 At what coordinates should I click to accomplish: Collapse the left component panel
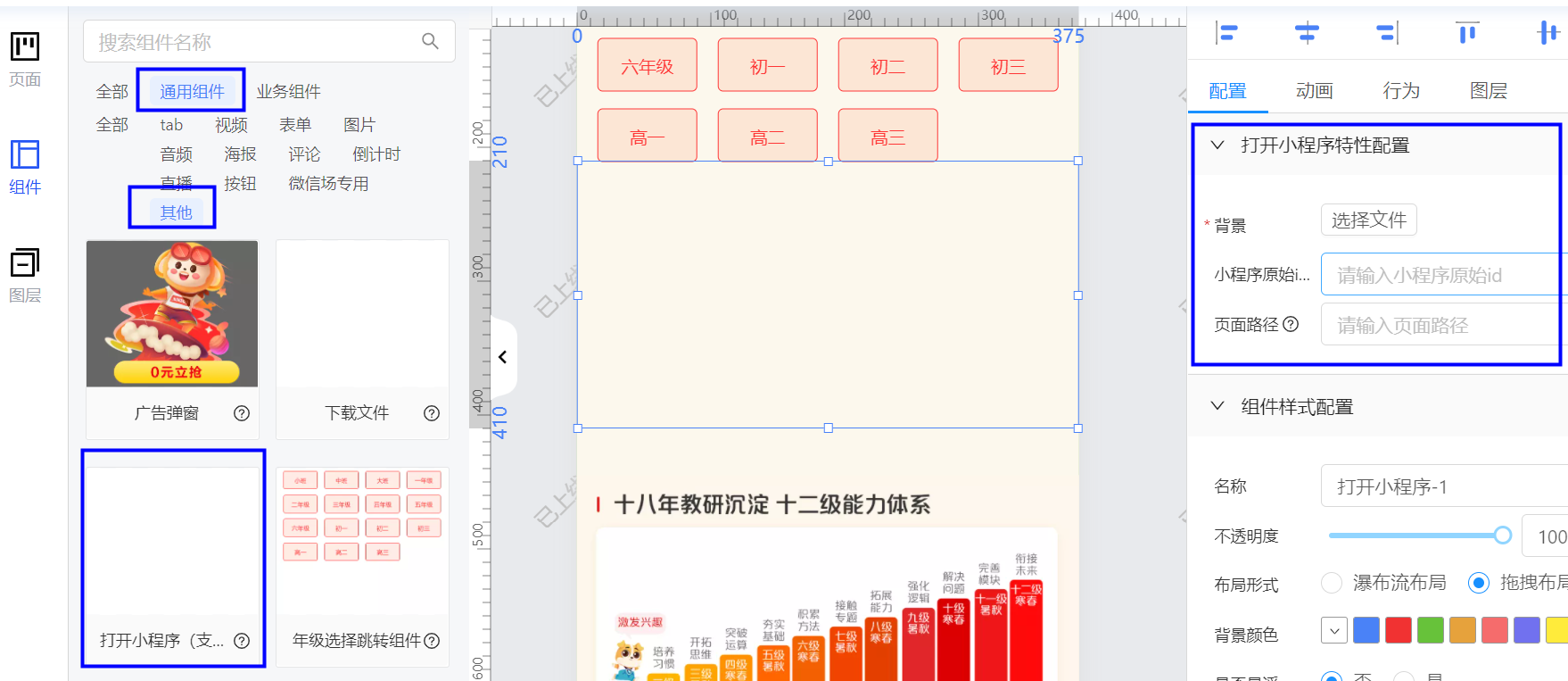tap(503, 357)
